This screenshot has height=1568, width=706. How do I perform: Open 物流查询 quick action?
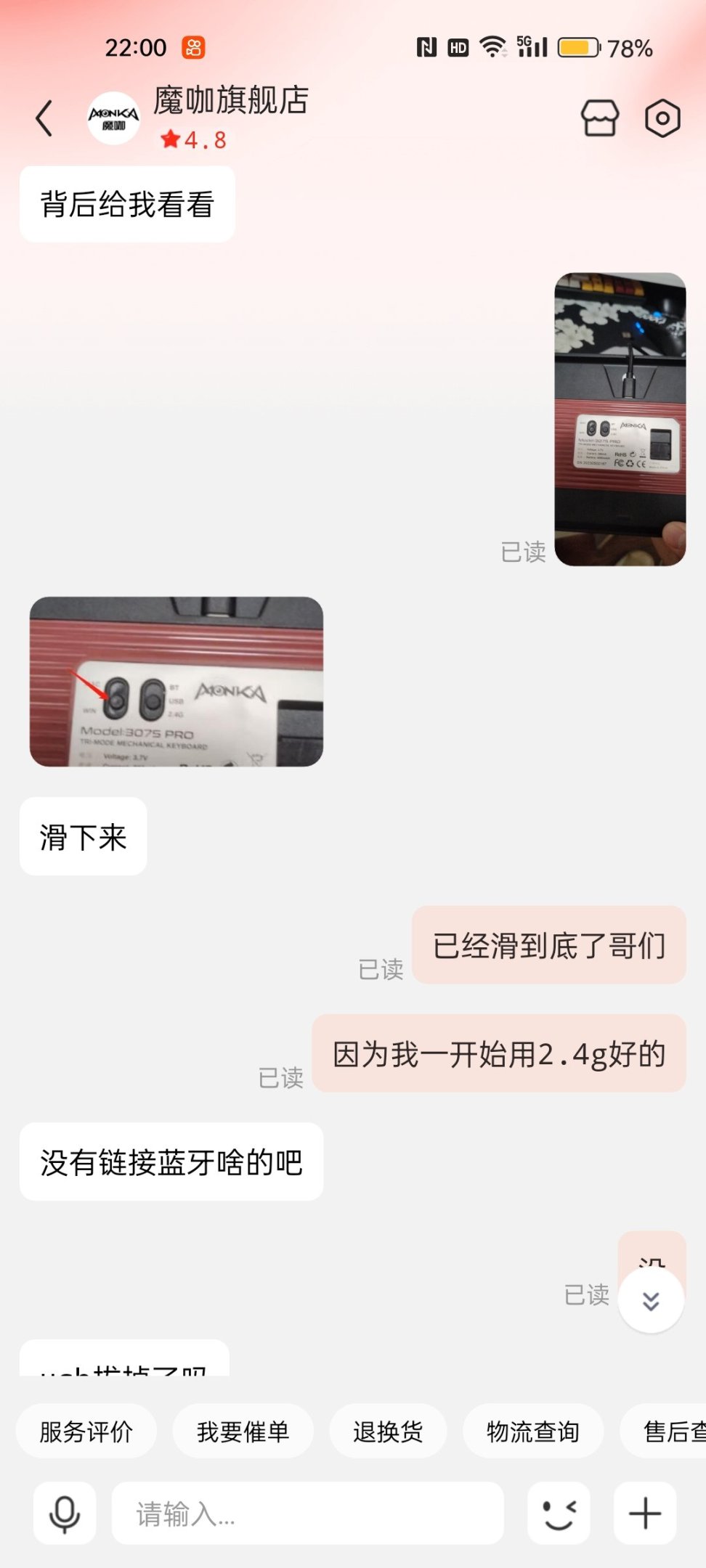point(532,1432)
